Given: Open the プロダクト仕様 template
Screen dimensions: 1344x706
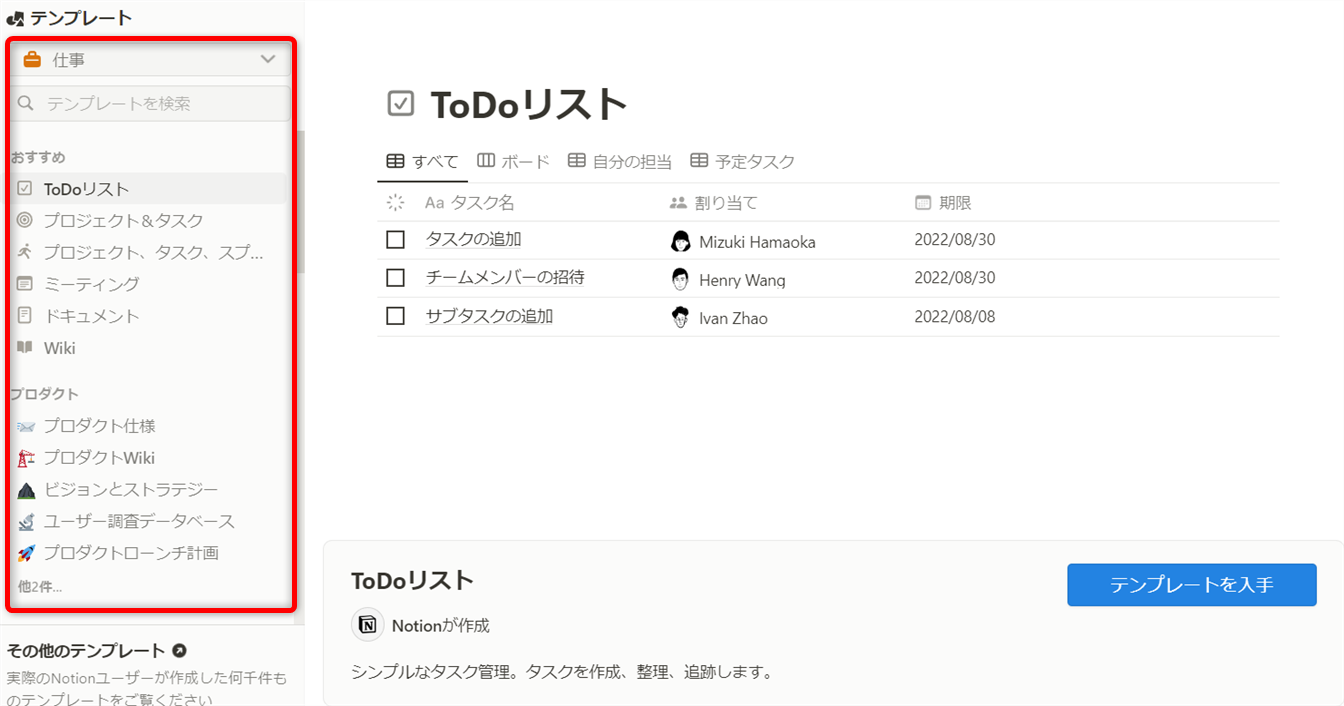Looking at the screenshot, I should click(x=99, y=426).
